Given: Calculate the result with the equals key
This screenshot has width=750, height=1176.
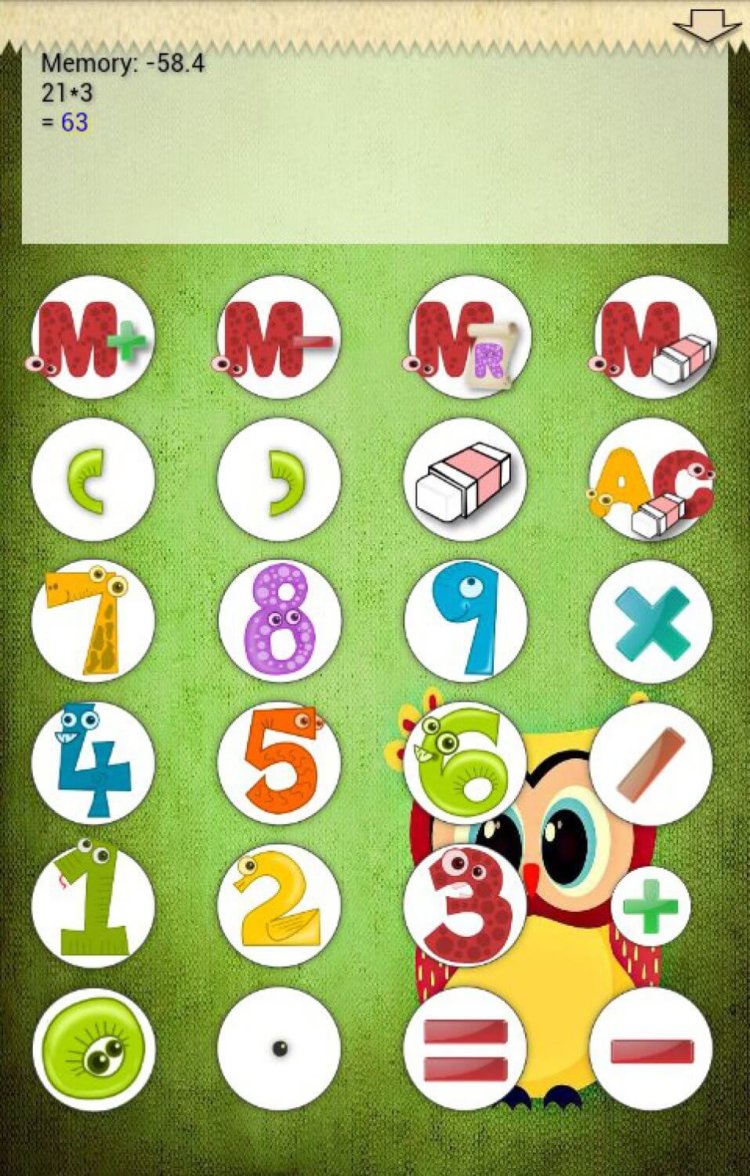Looking at the screenshot, I should click(465, 1049).
